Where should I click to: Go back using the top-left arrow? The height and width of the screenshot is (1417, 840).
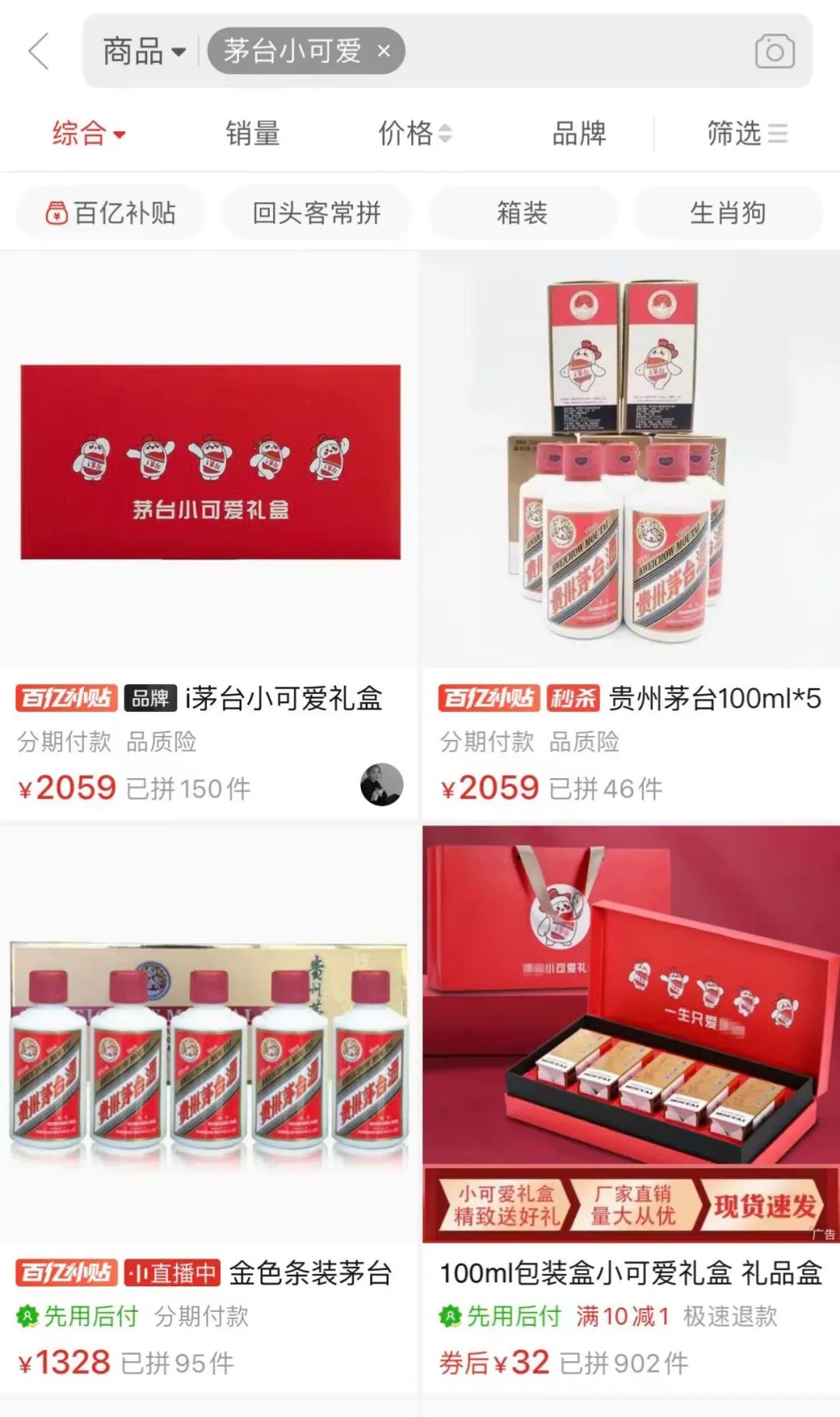click(x=39, y=51)
